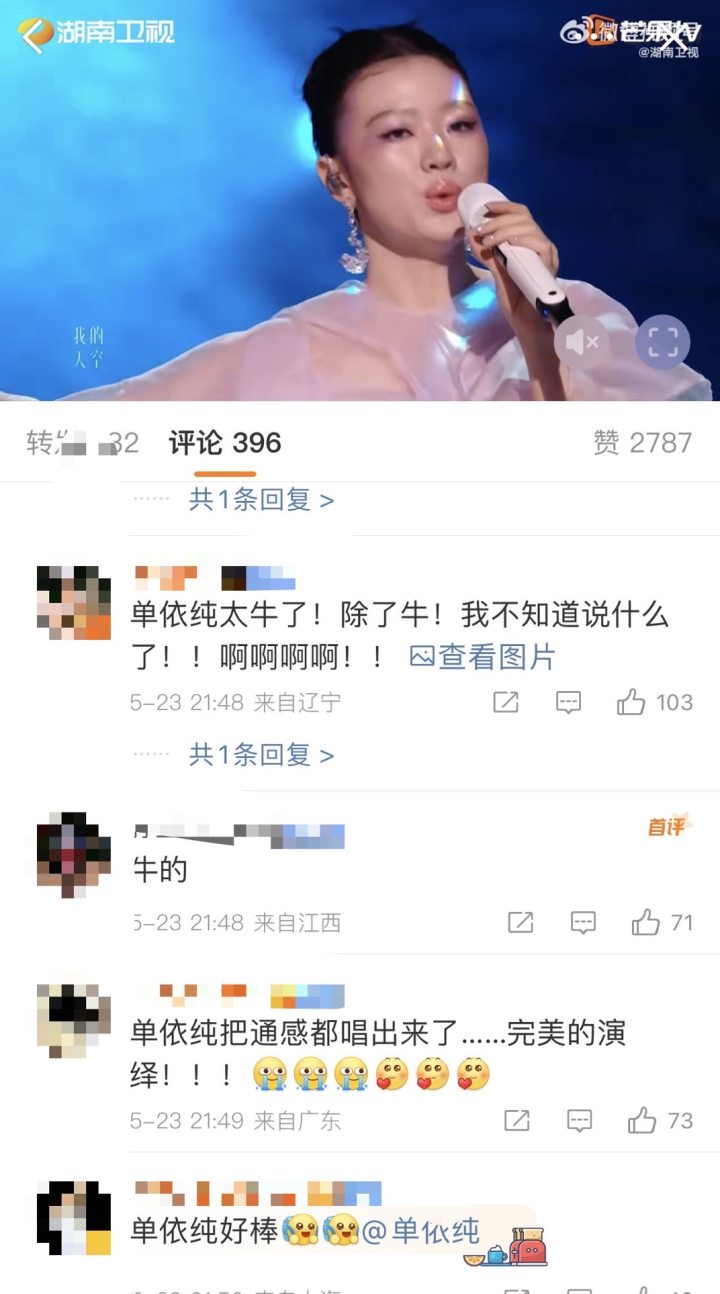The width and height of the screenshot is (720, 1294).
Task: Like the comment from 辽宁 with 103 likes
Action: pos(631,703)
